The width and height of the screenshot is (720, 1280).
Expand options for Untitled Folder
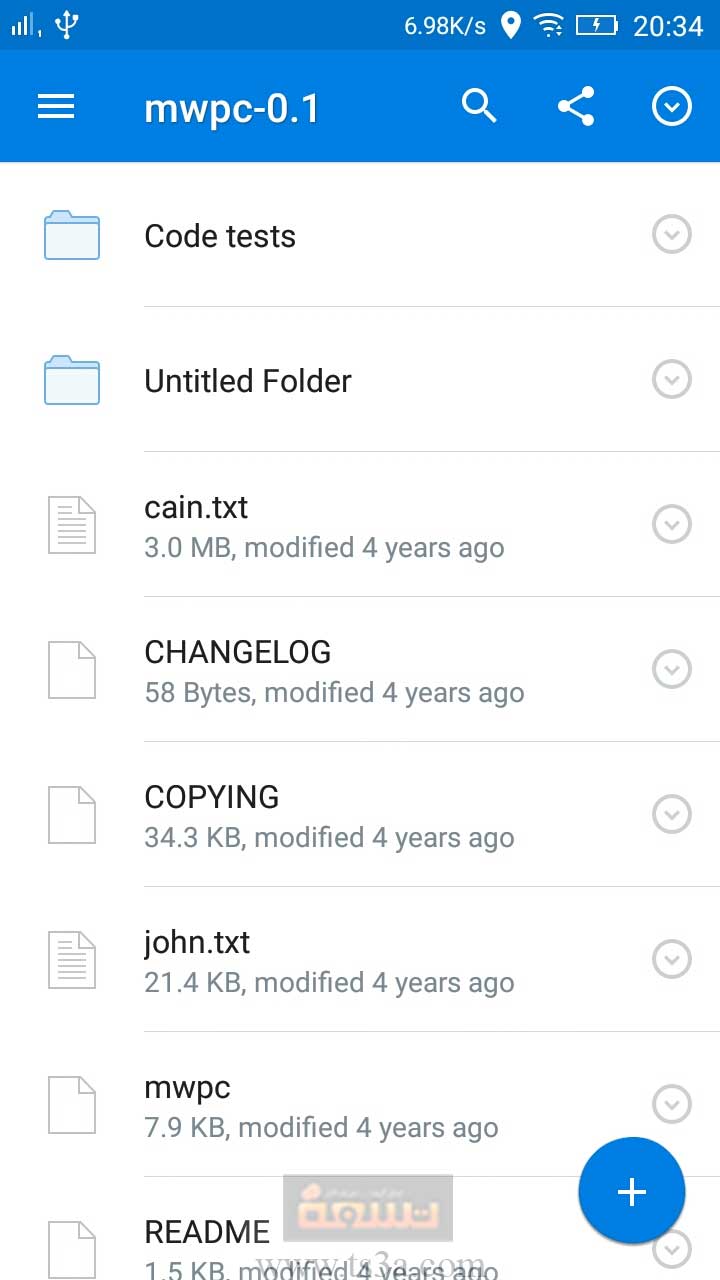[x=672, y=380]
